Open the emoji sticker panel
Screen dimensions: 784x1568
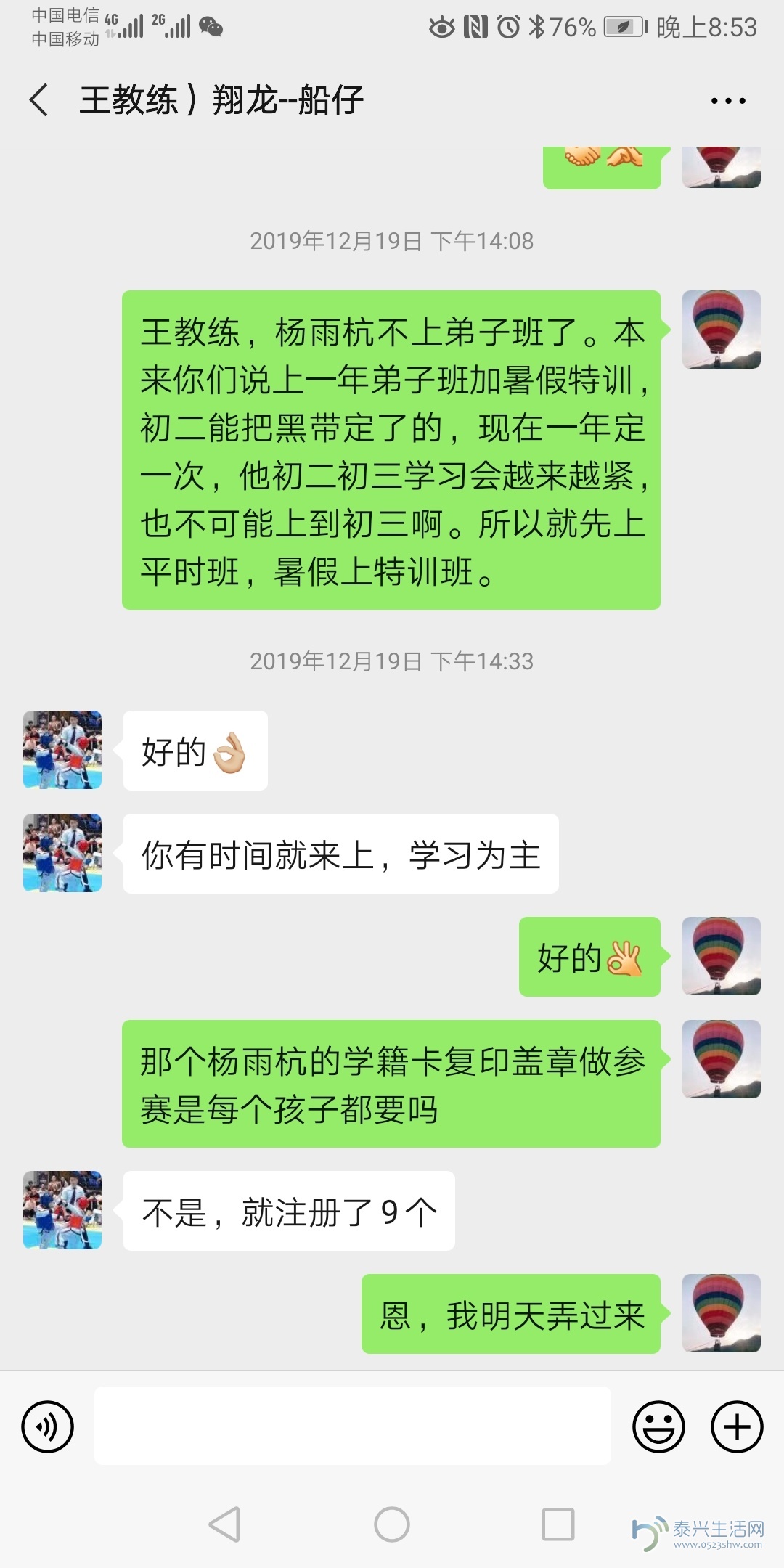pyautogui.click(x=658, y=1426)
